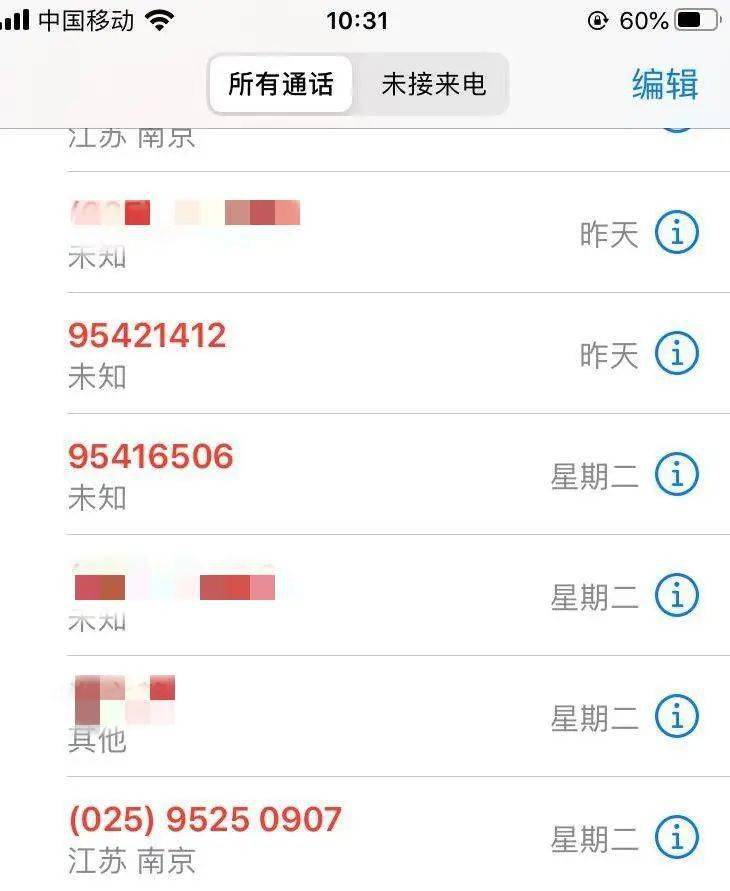Select the 所有通话 tab

280,84
